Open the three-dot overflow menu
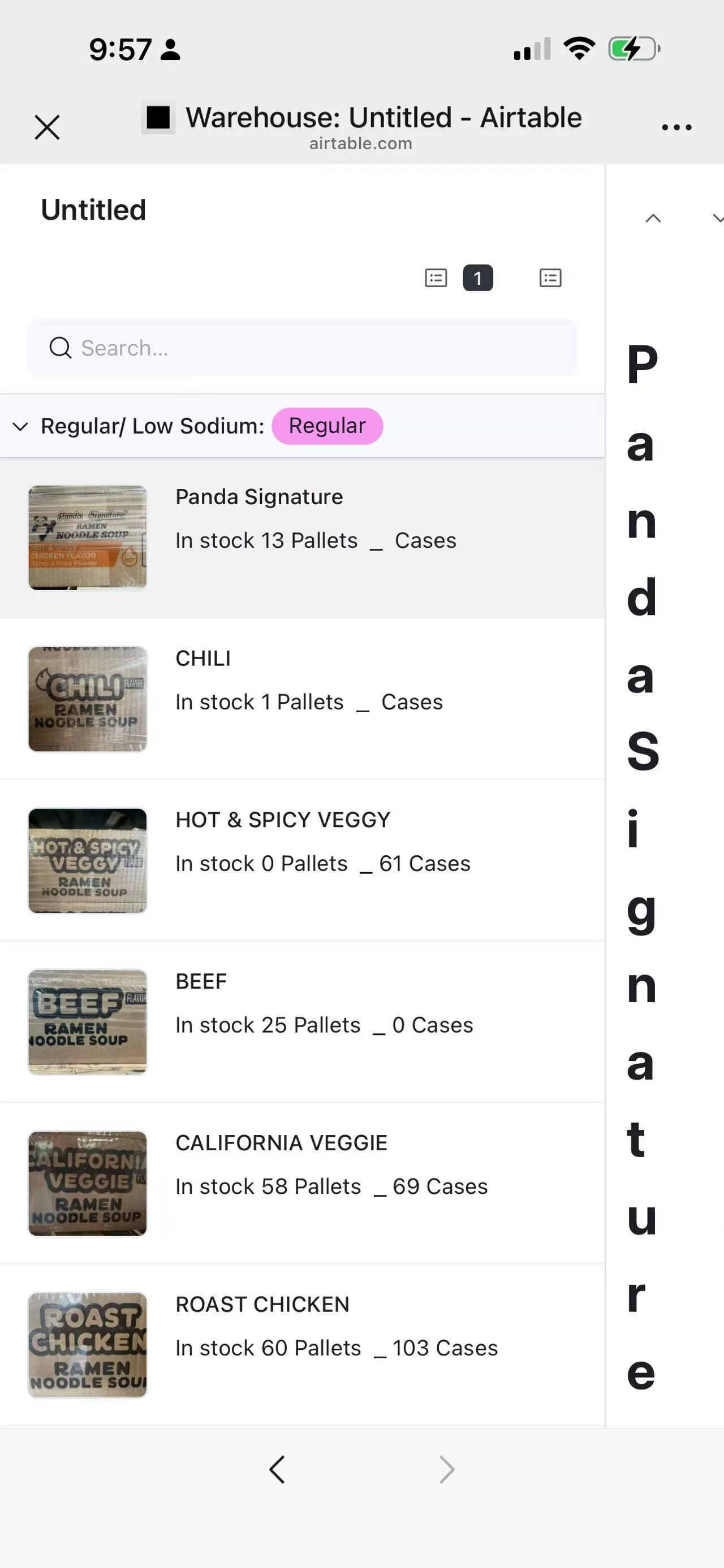Image resolution: width=724 pixels, height=1568 pixels. point(676,127)
